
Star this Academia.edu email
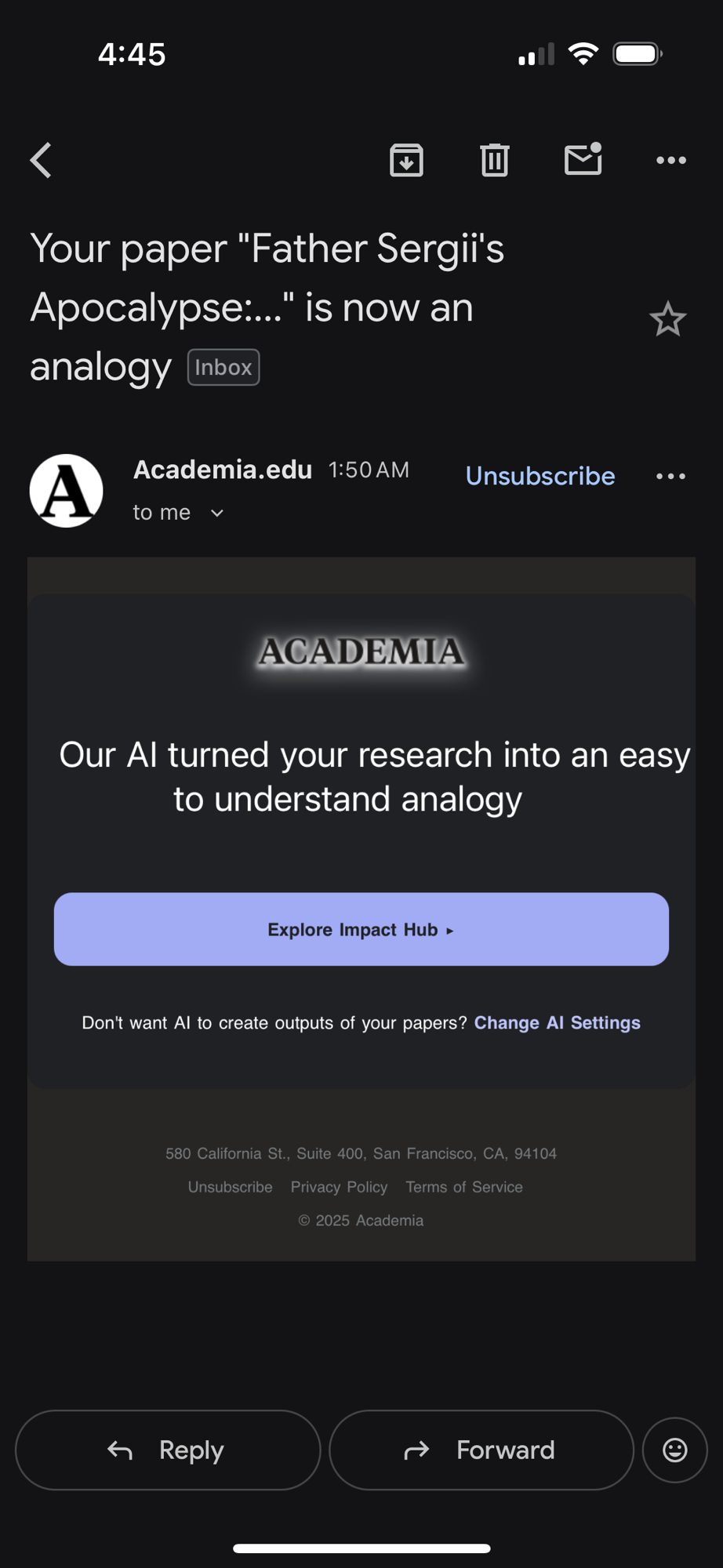tap(667, 320)
